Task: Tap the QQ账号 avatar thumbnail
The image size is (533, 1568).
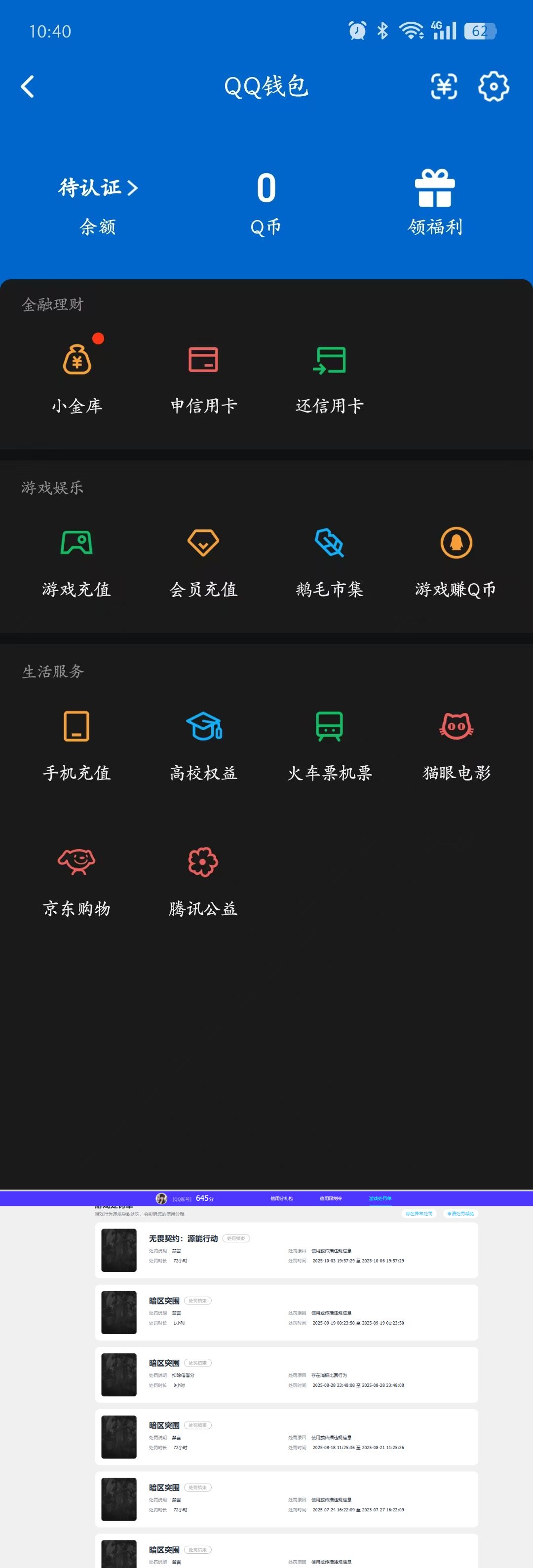Action: pos(161,1197)
